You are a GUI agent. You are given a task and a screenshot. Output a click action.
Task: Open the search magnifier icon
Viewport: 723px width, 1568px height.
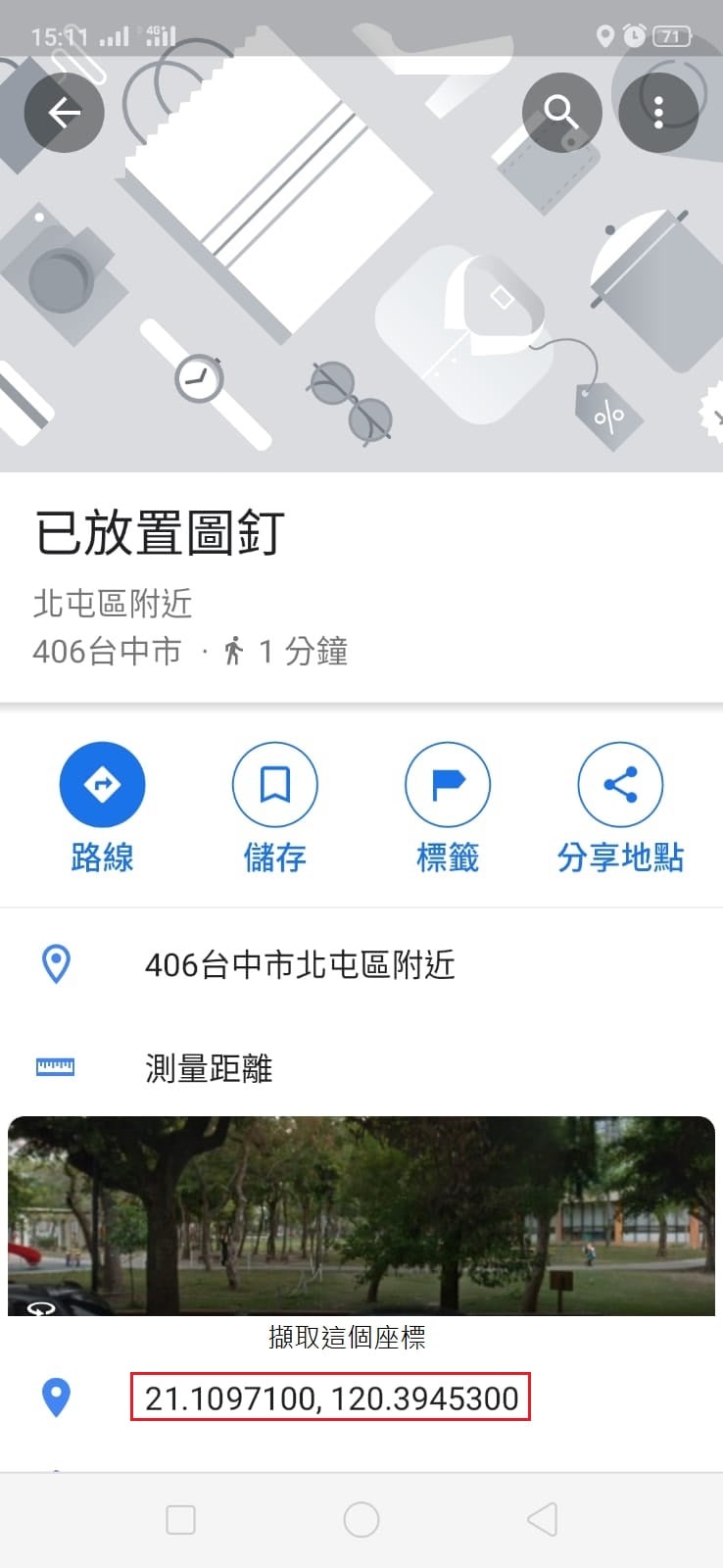pyautogui.click(x=561, y=113)
